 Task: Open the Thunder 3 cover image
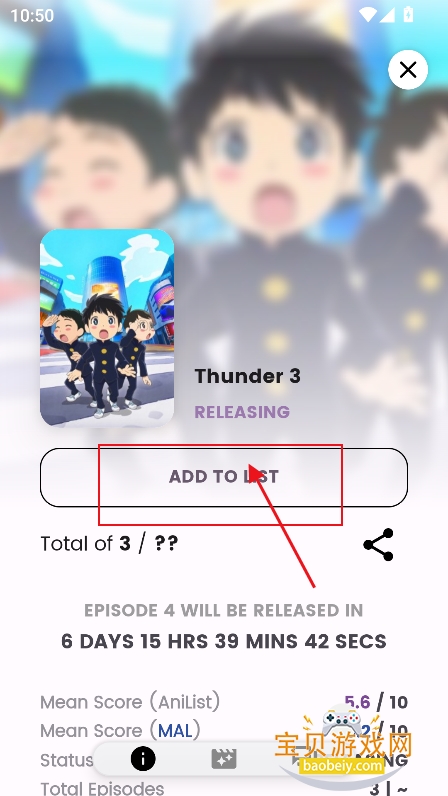107,328
